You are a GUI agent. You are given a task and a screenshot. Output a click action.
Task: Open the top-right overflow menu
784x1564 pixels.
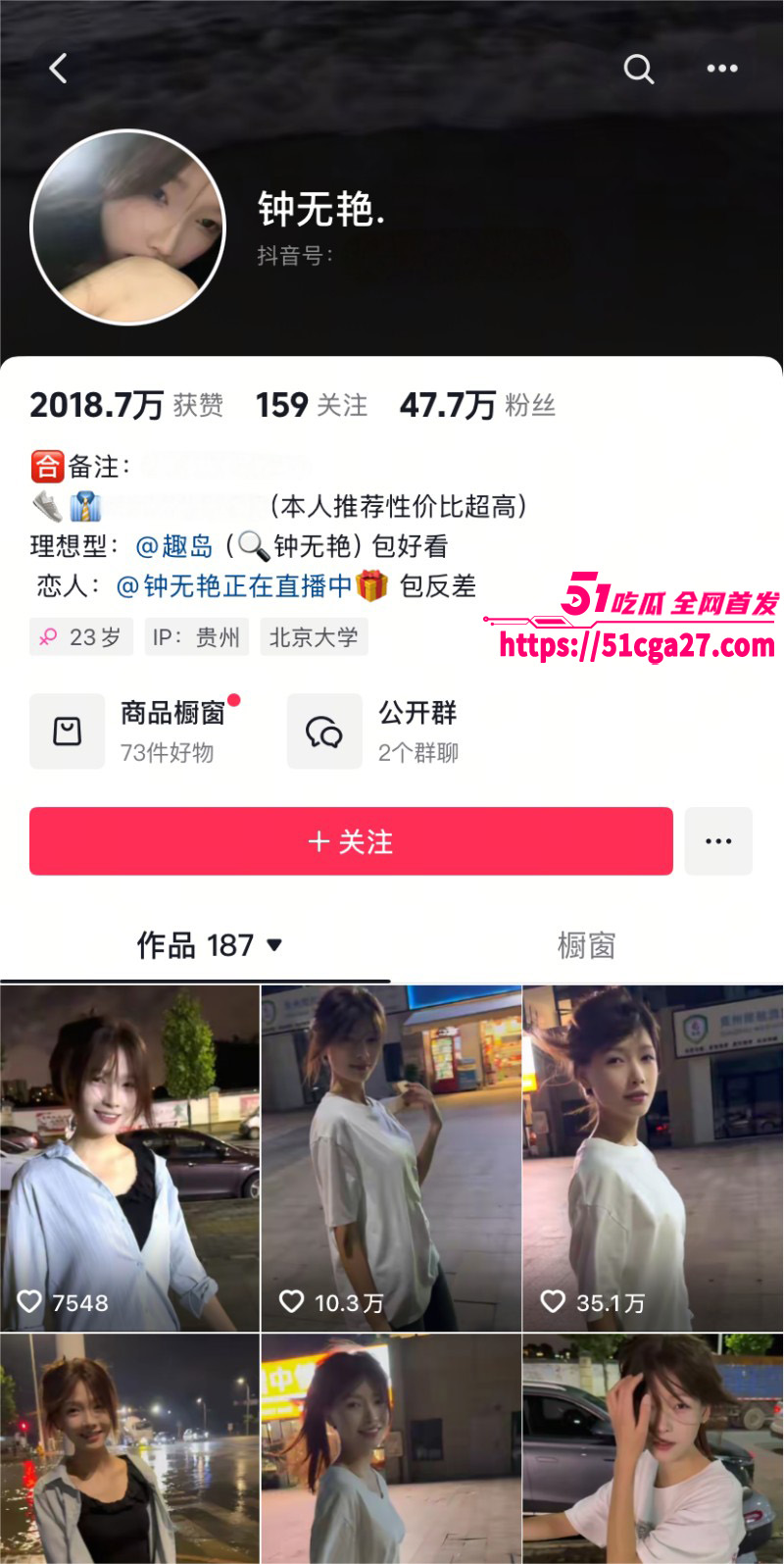tap(722, 69)
